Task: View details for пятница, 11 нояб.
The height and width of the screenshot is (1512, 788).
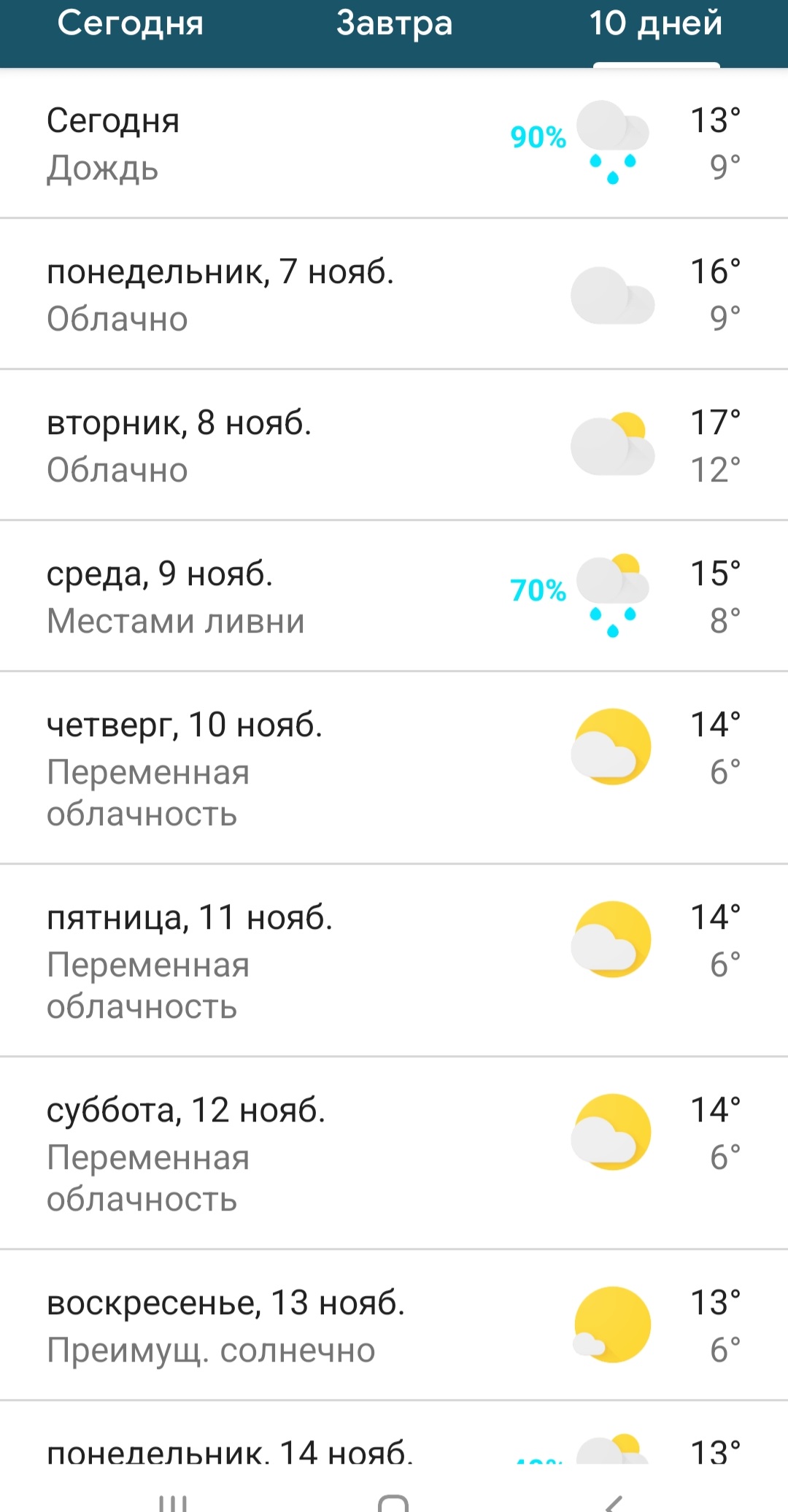Action: (x=394, y=960)
